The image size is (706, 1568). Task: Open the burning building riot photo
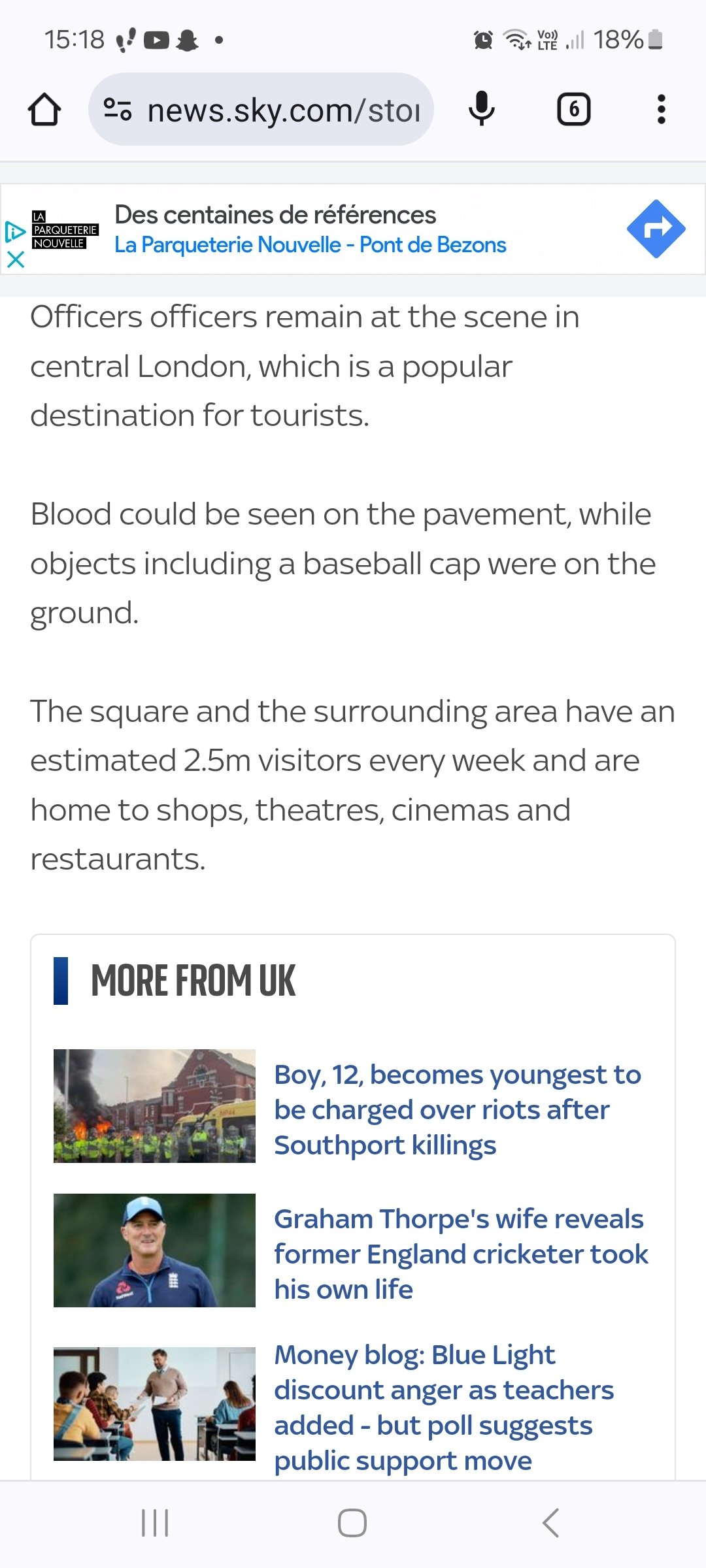point(154,1105)
